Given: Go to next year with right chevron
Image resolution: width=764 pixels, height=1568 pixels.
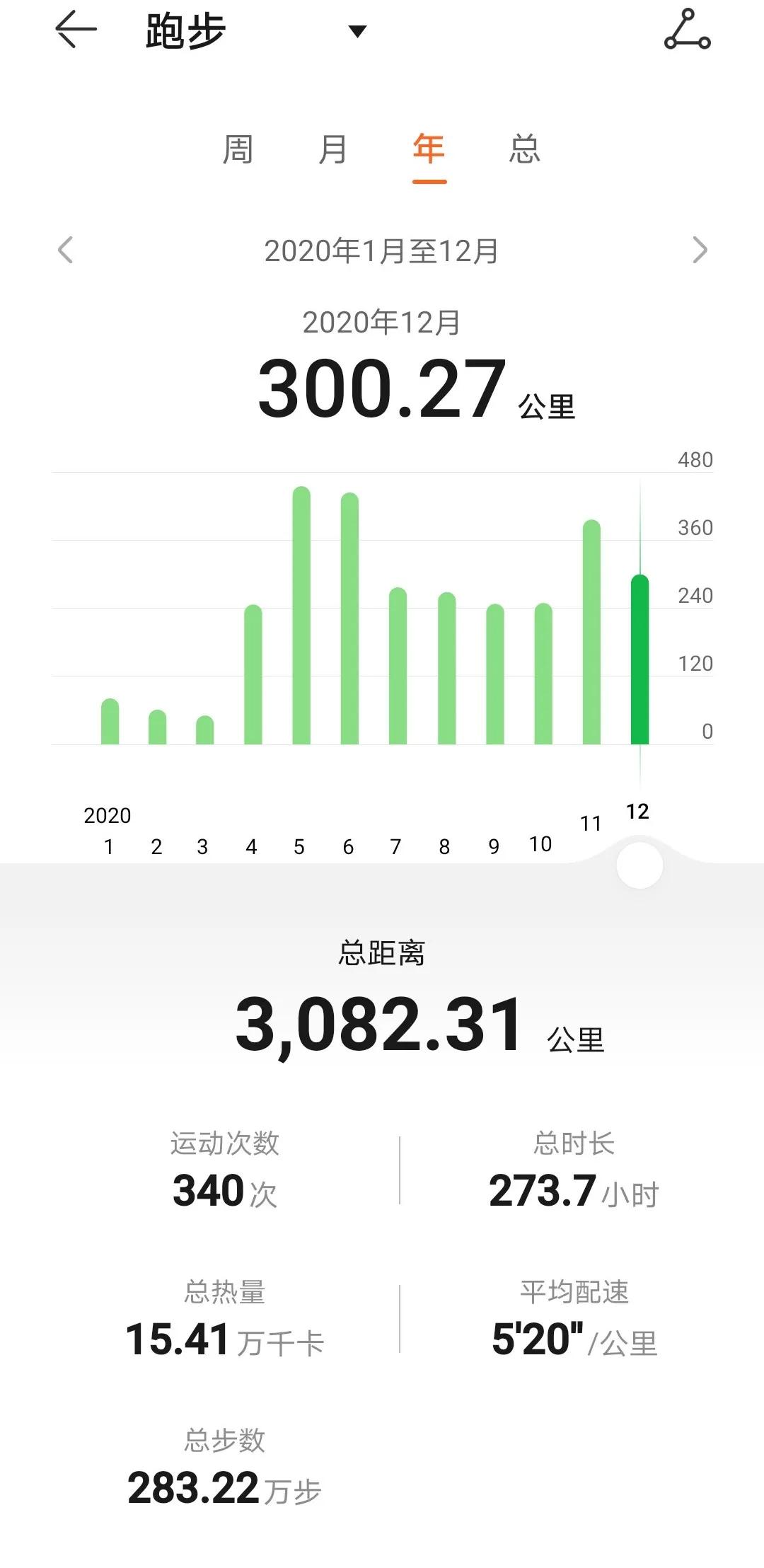Looking at the screenshot, I should pos(699,249).
